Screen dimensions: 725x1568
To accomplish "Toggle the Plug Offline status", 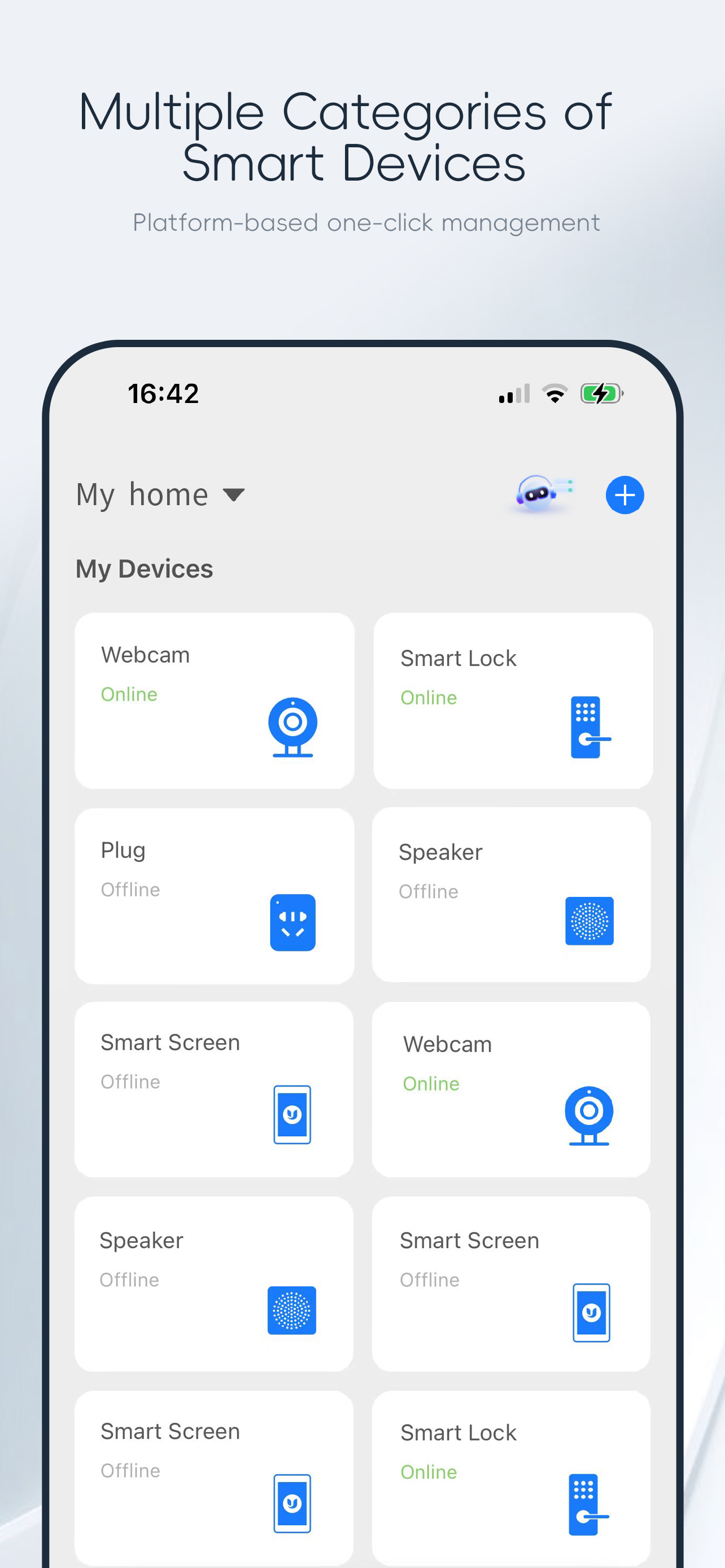I will pos(130,890).
